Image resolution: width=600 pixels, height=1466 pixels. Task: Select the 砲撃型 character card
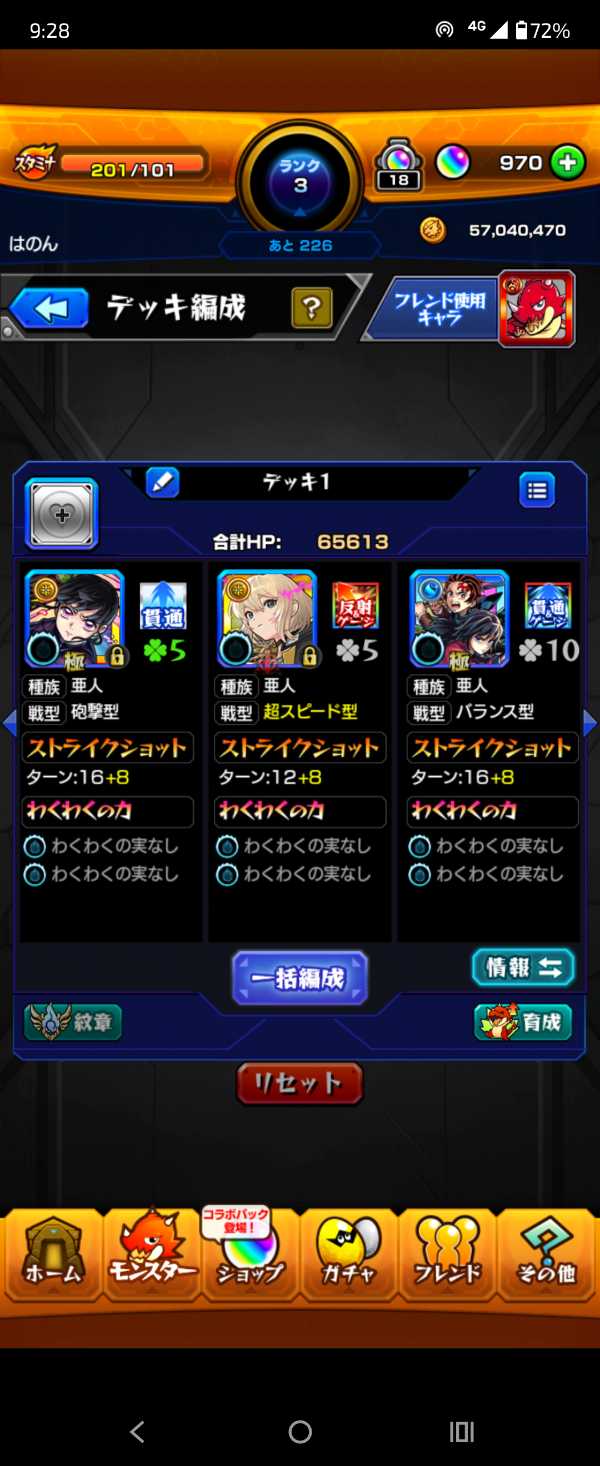[74, 619]
